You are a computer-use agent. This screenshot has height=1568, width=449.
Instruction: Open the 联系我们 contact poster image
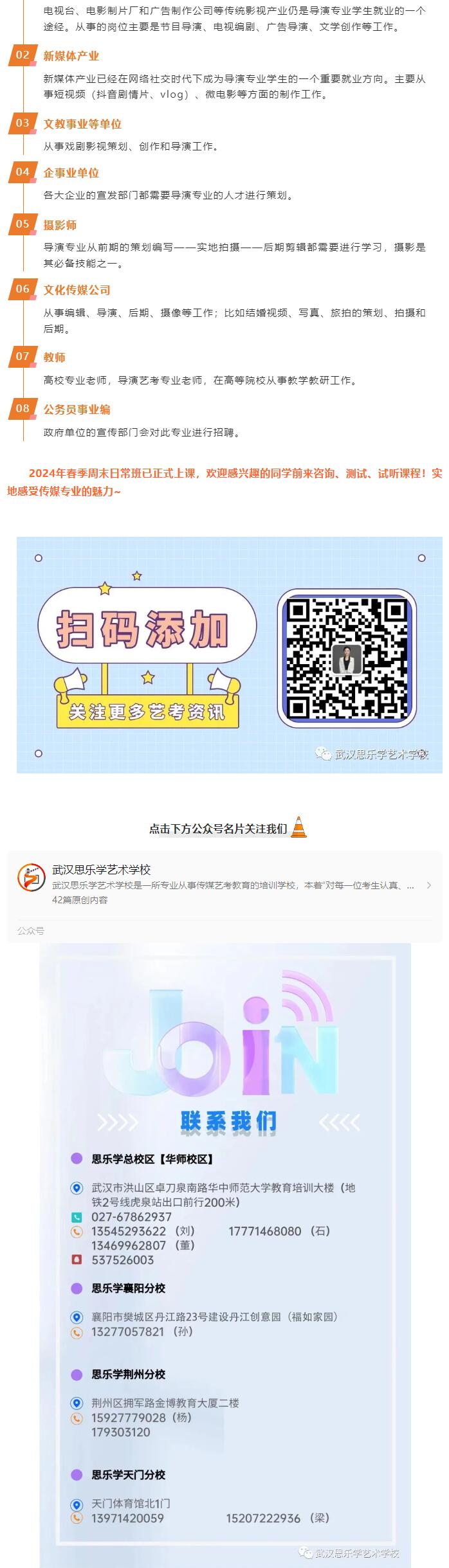click(x=225, y=1254)
